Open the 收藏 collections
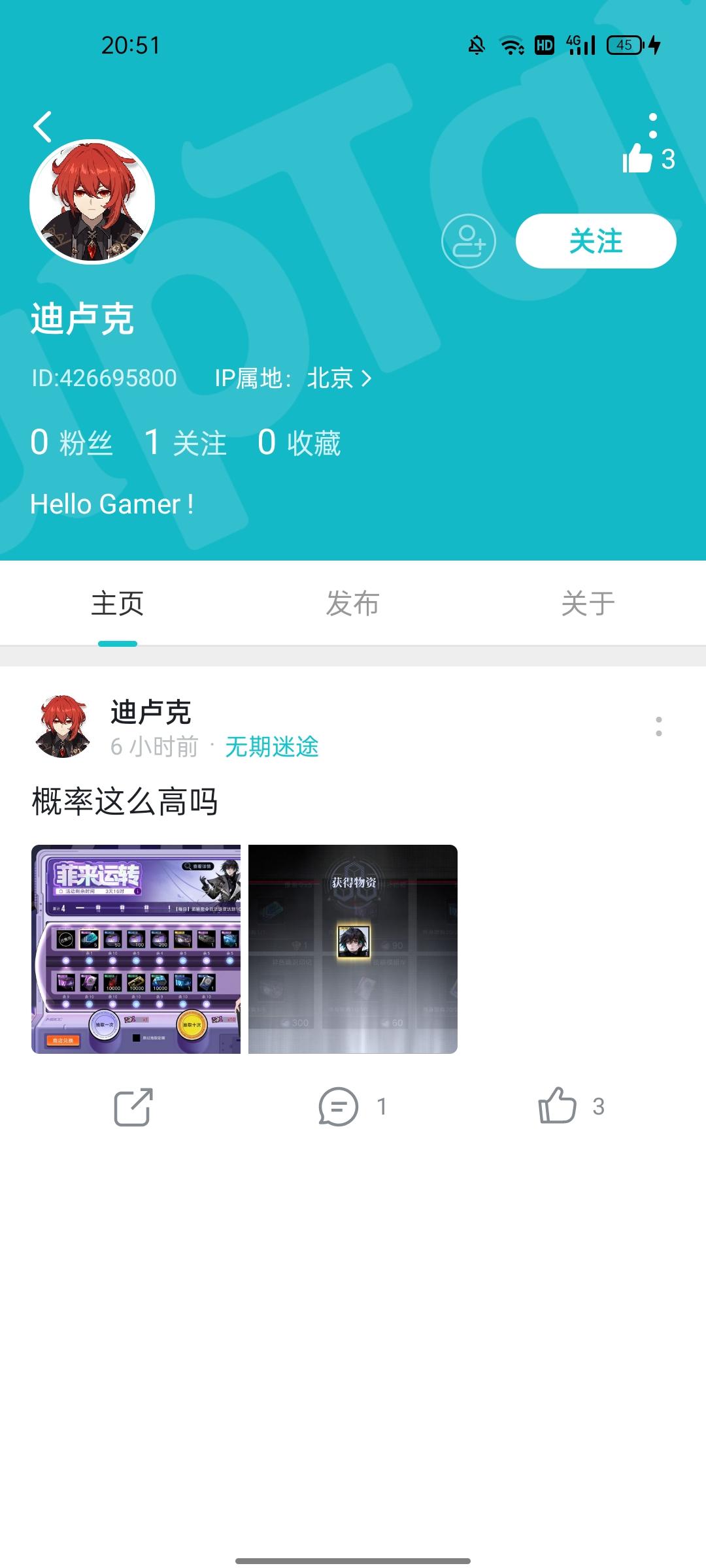The height and width of the screenshot is (1568, 706). (x=299, y=443)
